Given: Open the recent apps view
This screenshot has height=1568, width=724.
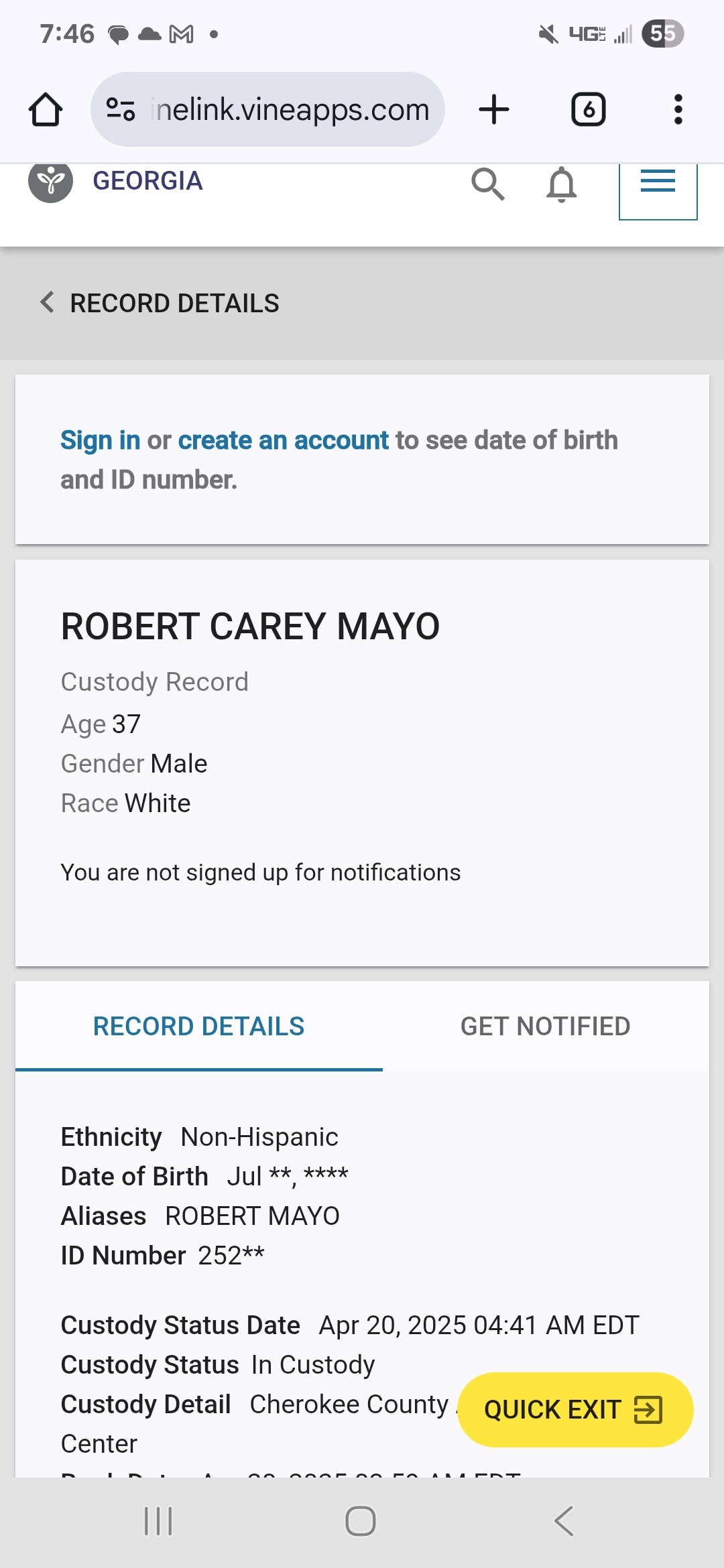Looking at the screenshot, I should [x=159, y=1521].
